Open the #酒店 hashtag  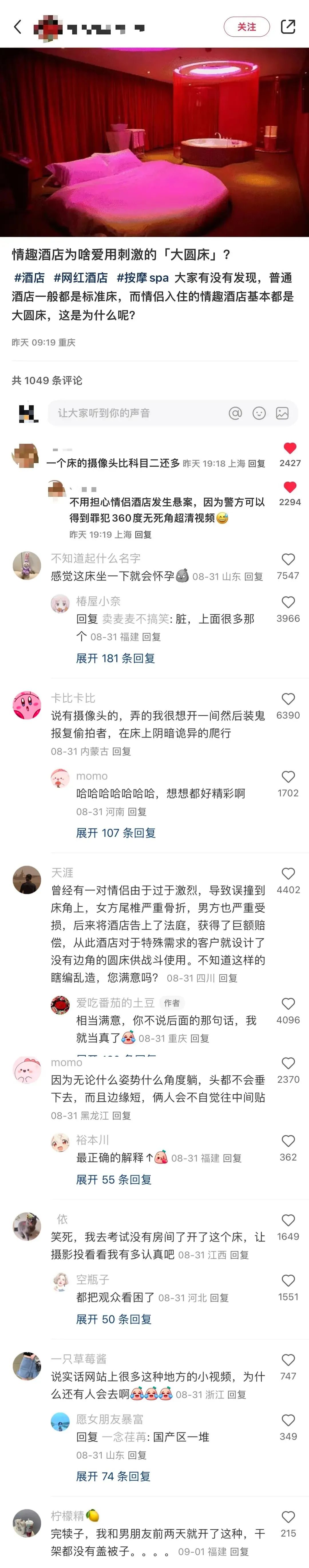click(x=29, y=277)
